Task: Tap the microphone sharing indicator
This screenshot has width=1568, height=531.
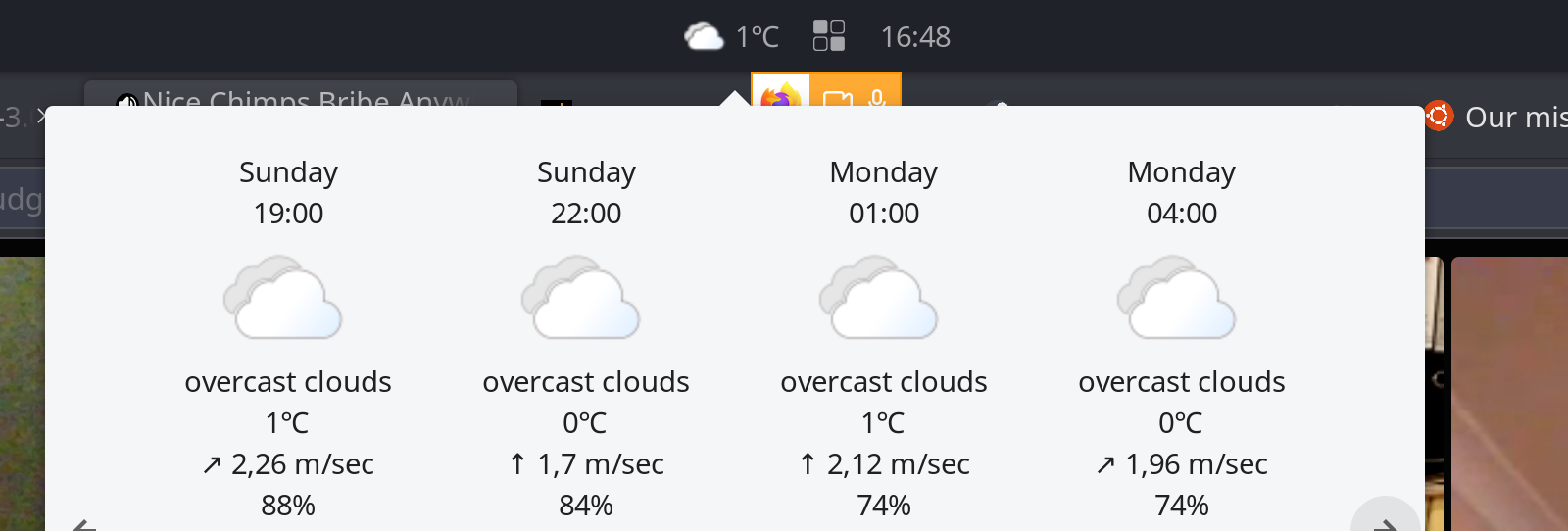Action: click(877, 96)
